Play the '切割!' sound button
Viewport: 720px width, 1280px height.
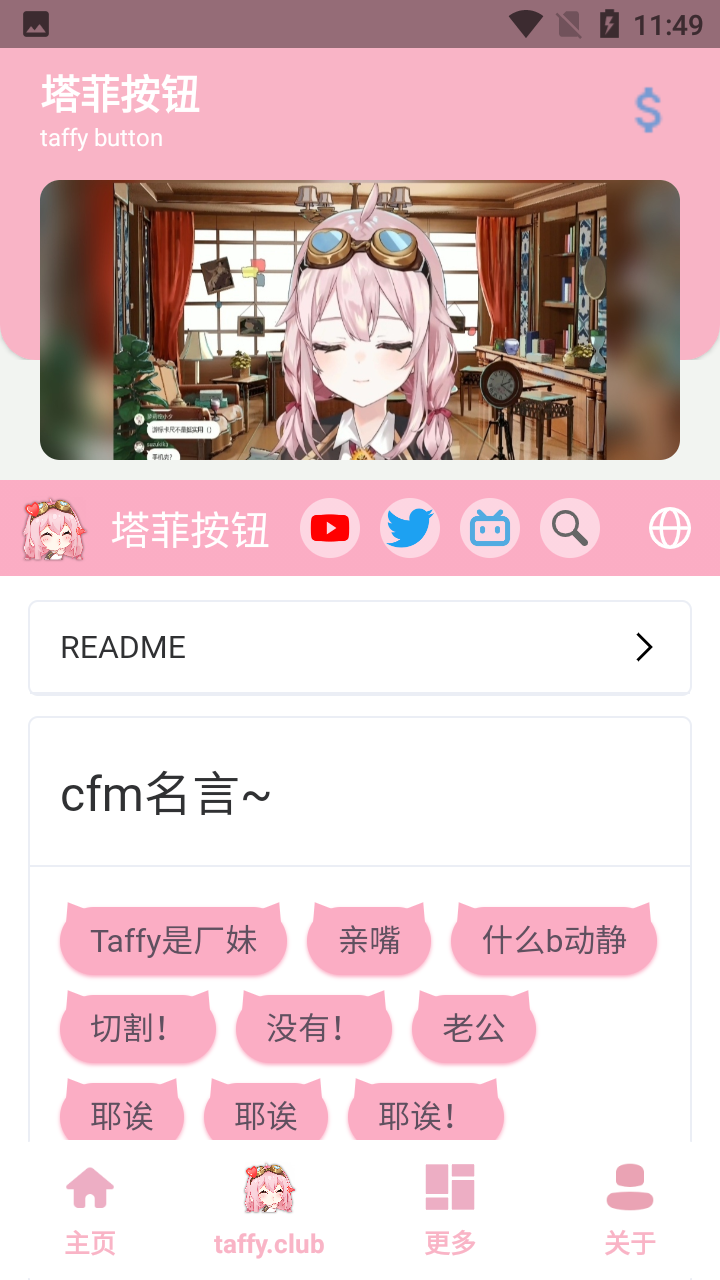(x=138, y=1029)
